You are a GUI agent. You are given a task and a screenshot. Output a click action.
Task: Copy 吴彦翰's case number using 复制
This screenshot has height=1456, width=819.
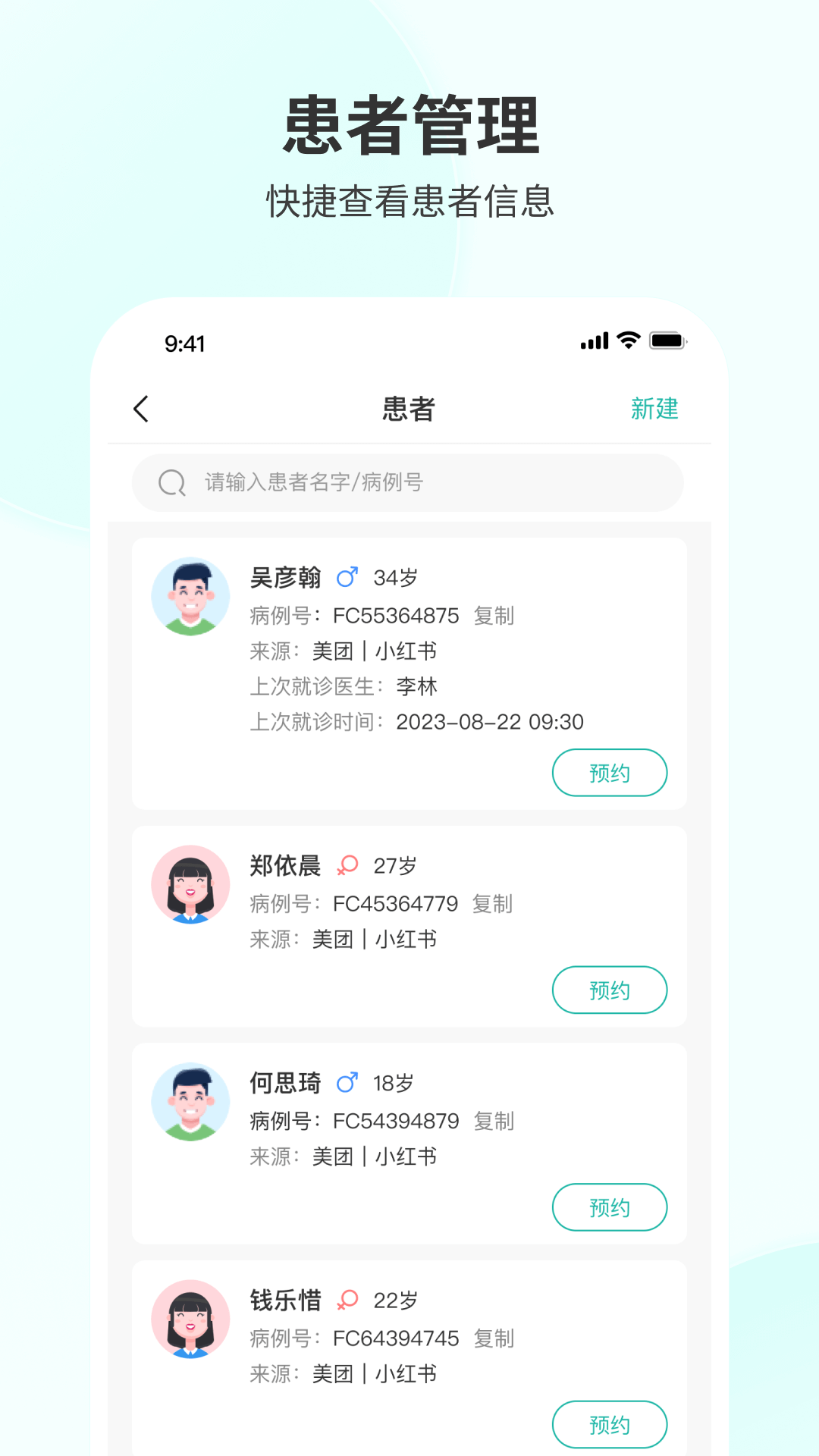[x=495, y=616]
